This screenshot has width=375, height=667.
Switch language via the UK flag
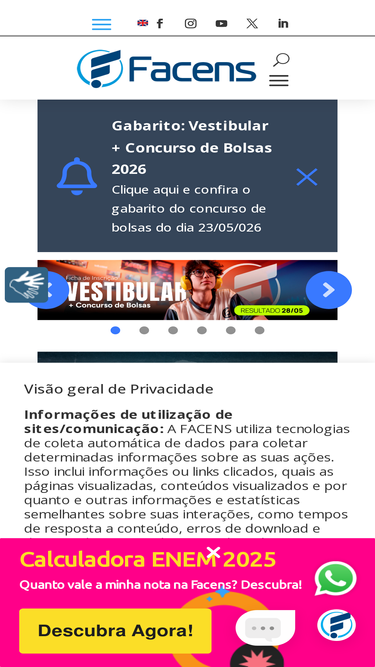[x=143, y=23]
